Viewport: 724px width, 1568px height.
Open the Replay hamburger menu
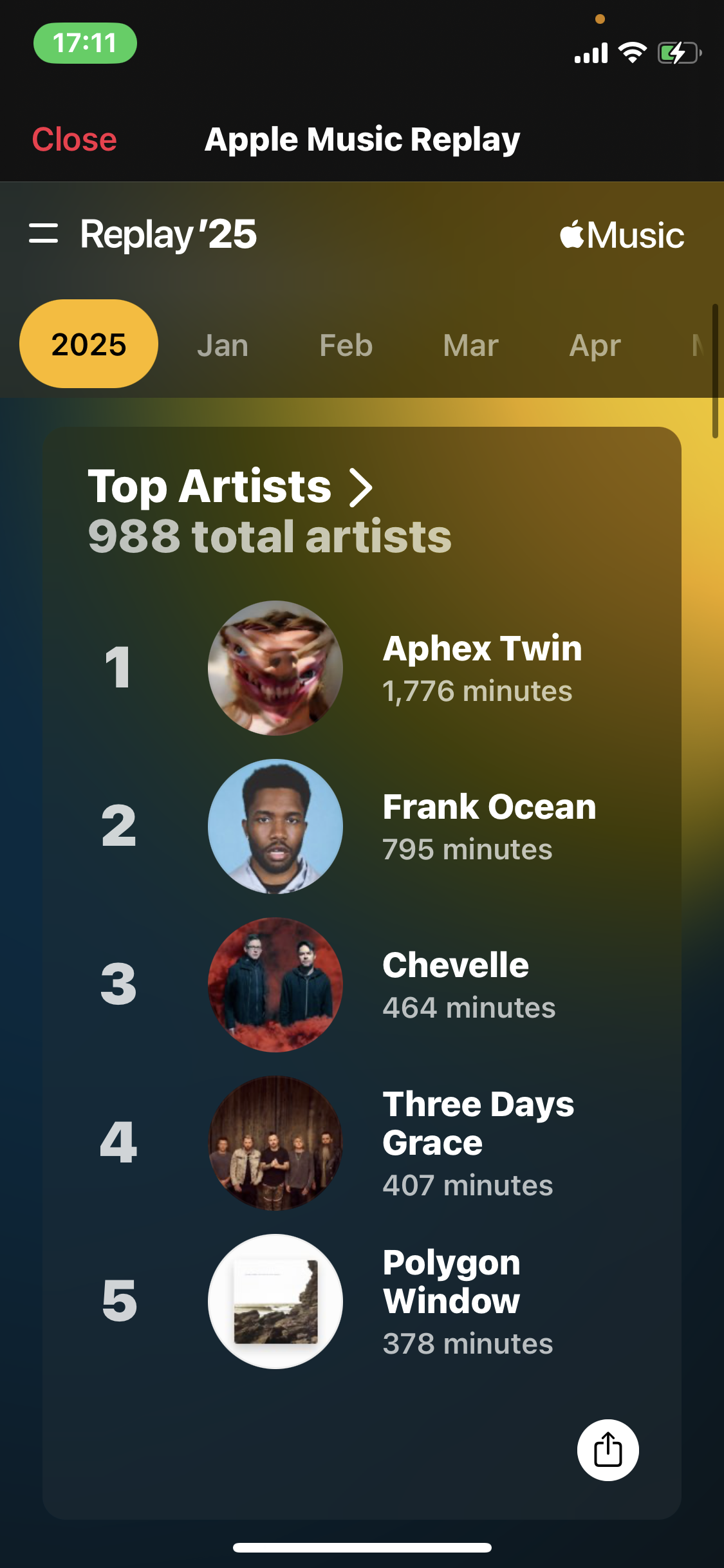[x=44, y=234]
